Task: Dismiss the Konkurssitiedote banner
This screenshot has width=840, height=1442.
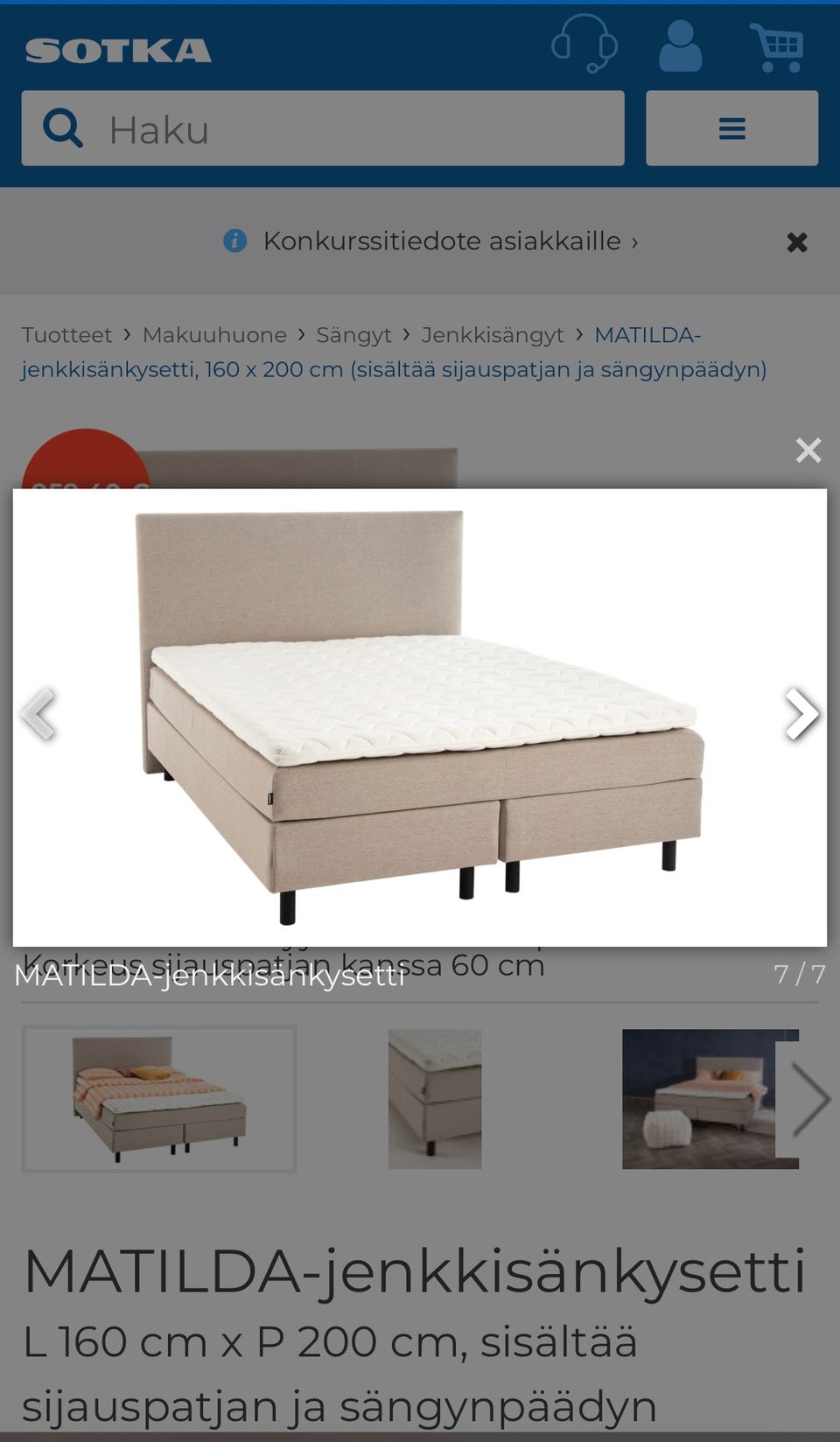Action: 796,242
